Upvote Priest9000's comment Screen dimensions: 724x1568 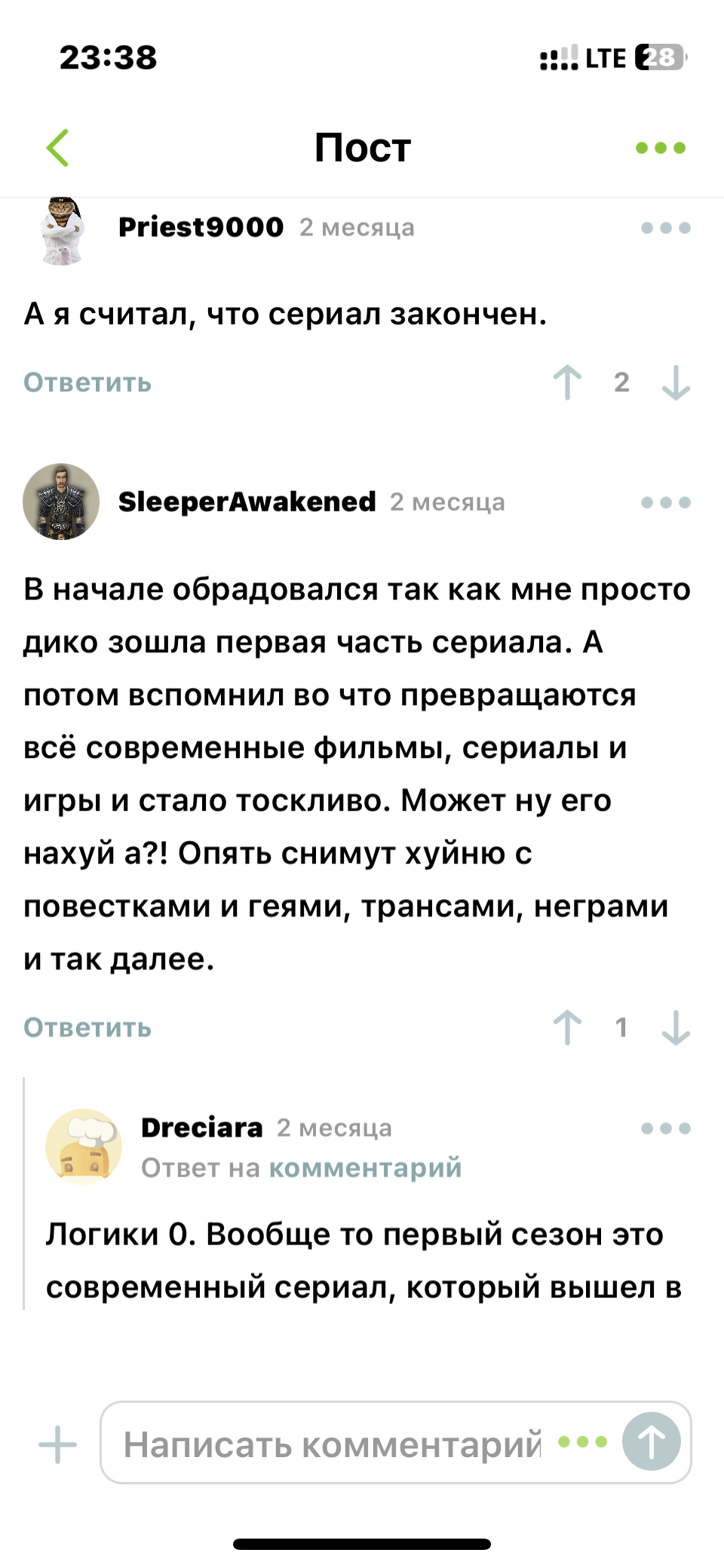(x=567, y=382)
